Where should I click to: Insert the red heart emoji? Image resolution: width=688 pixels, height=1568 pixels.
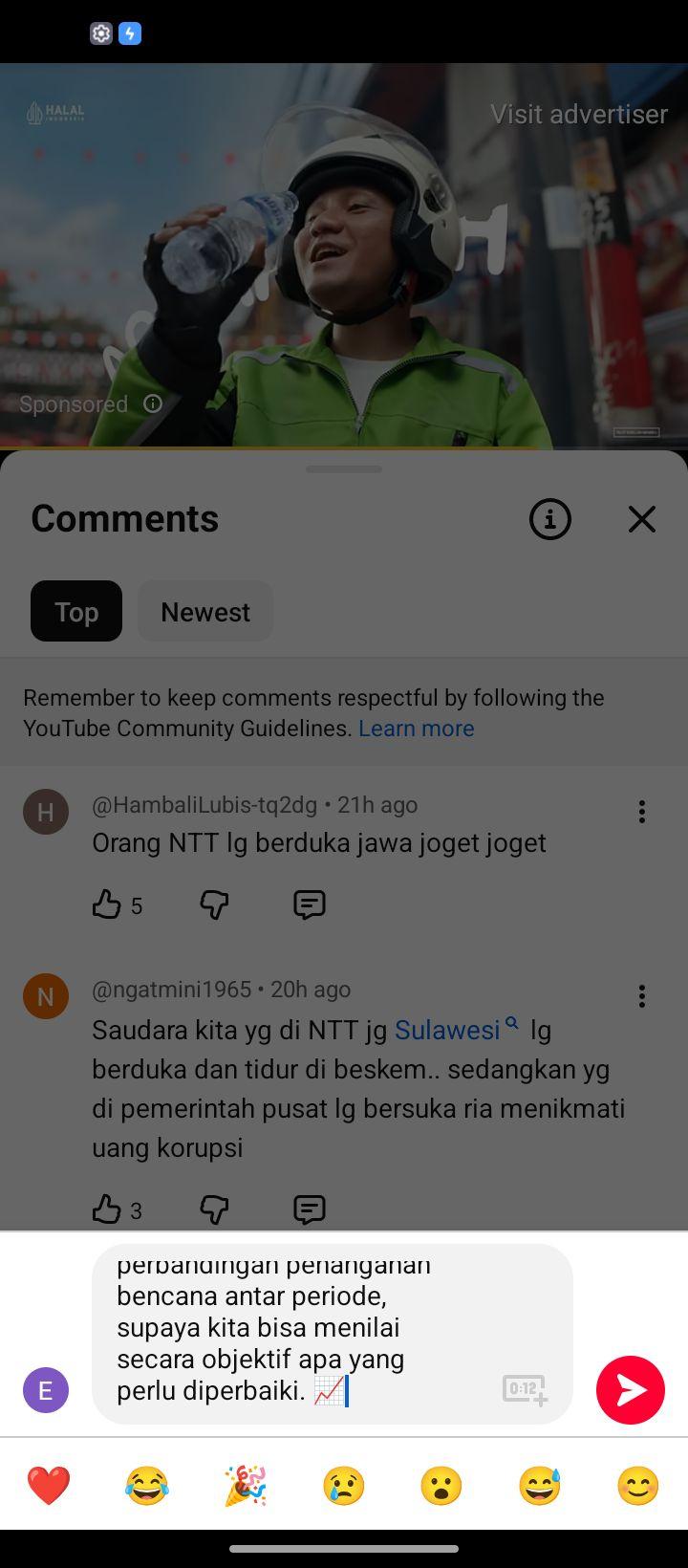point(49,1486)
